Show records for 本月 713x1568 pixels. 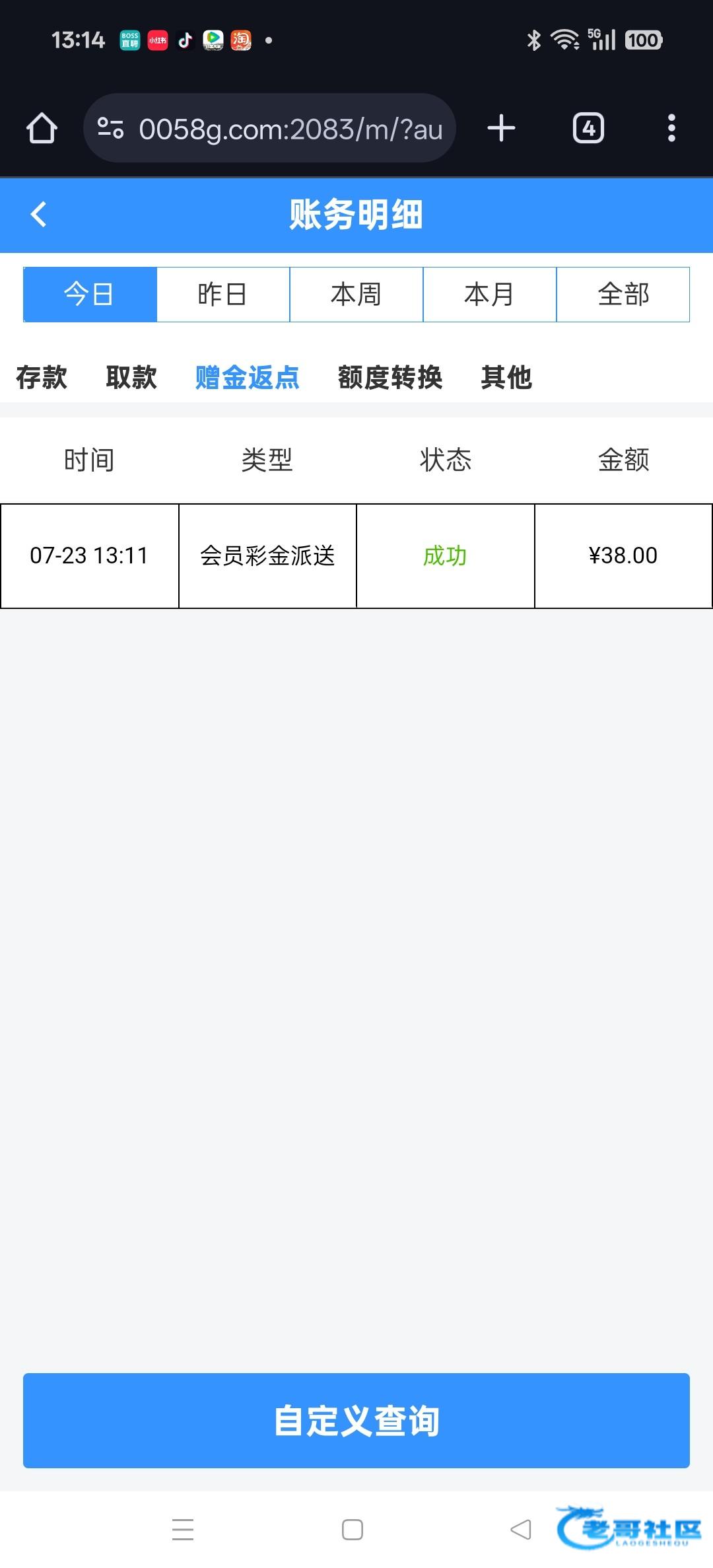point(490,295)
